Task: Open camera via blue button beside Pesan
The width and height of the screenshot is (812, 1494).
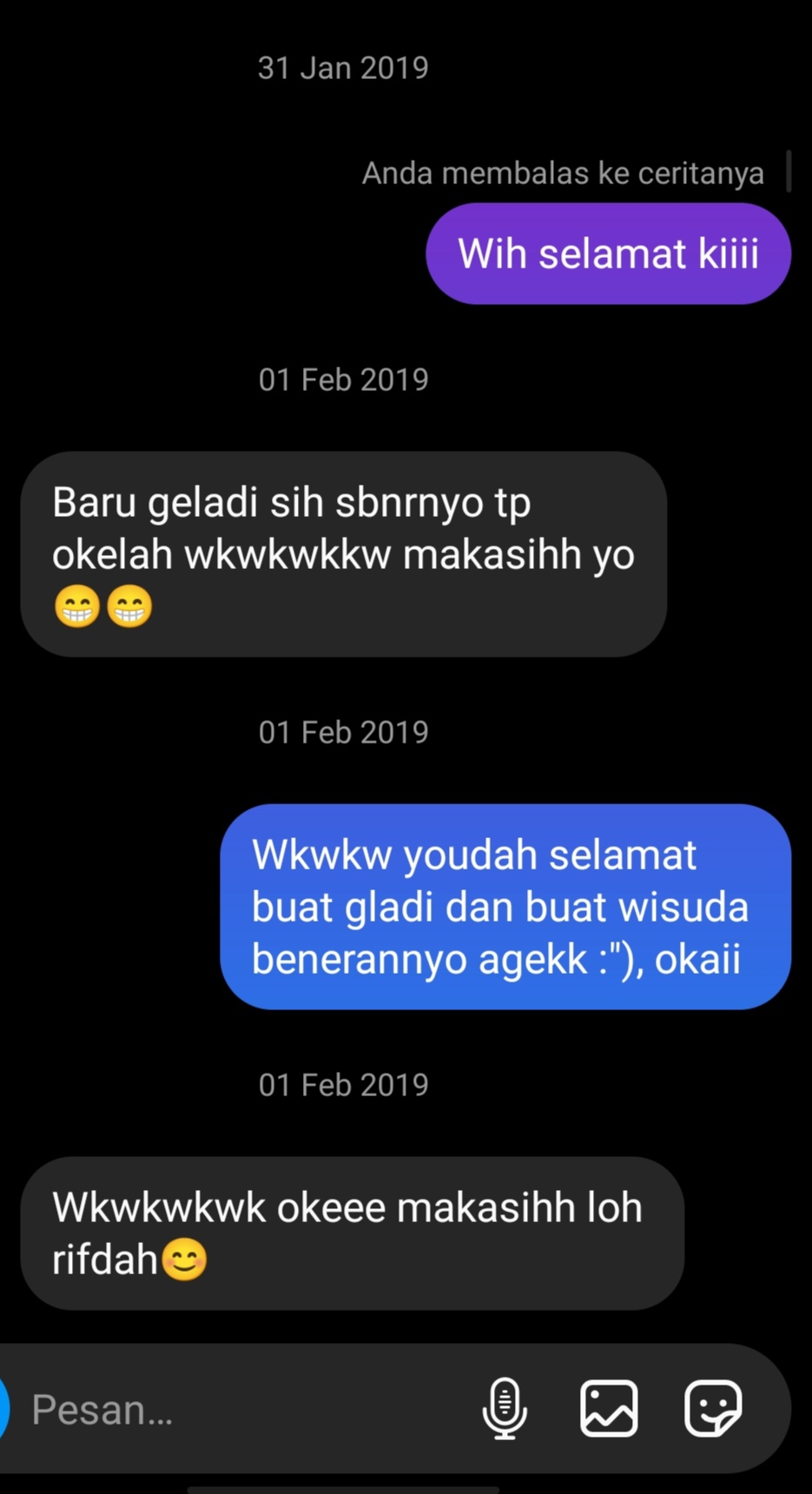Action: (3, 1409)
